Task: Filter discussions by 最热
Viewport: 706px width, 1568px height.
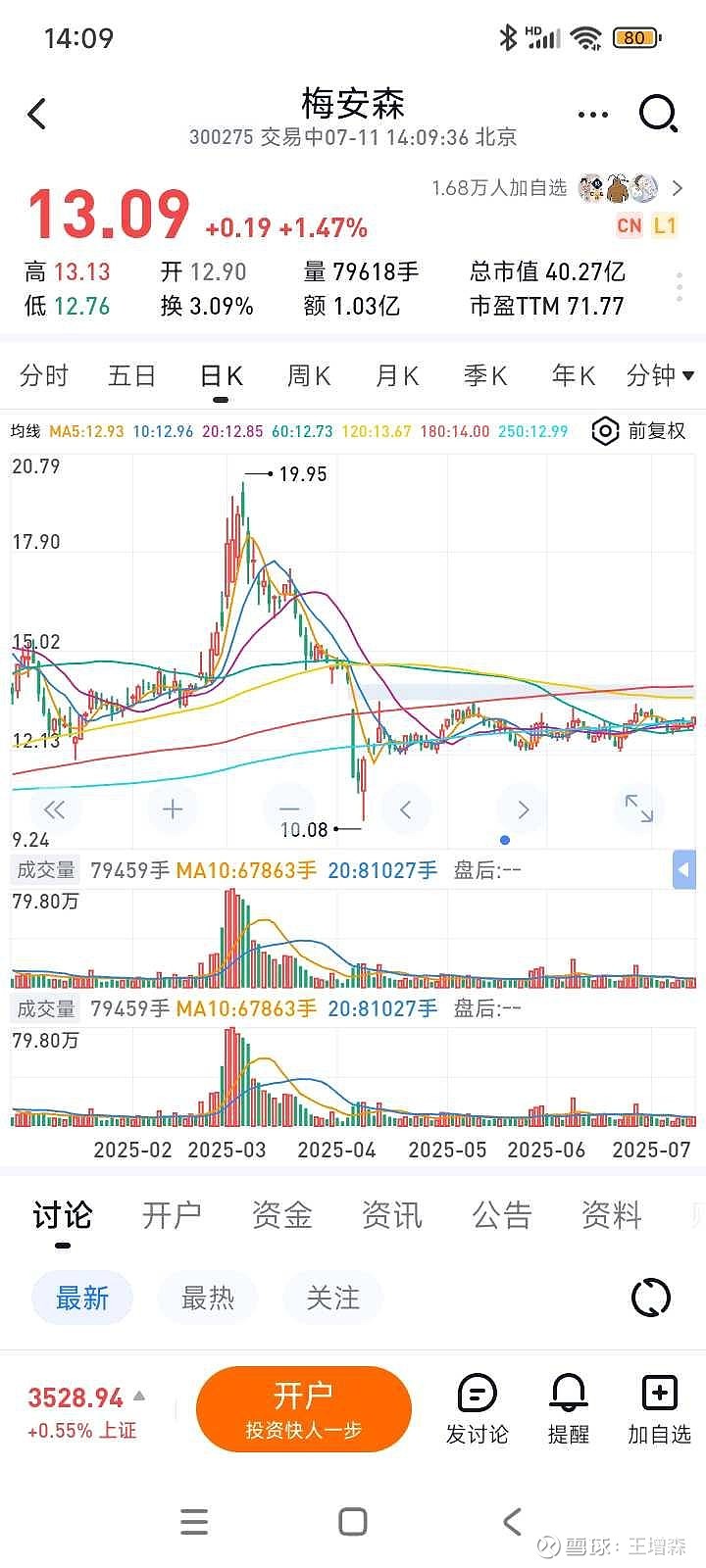Action: click(208, 1298)
